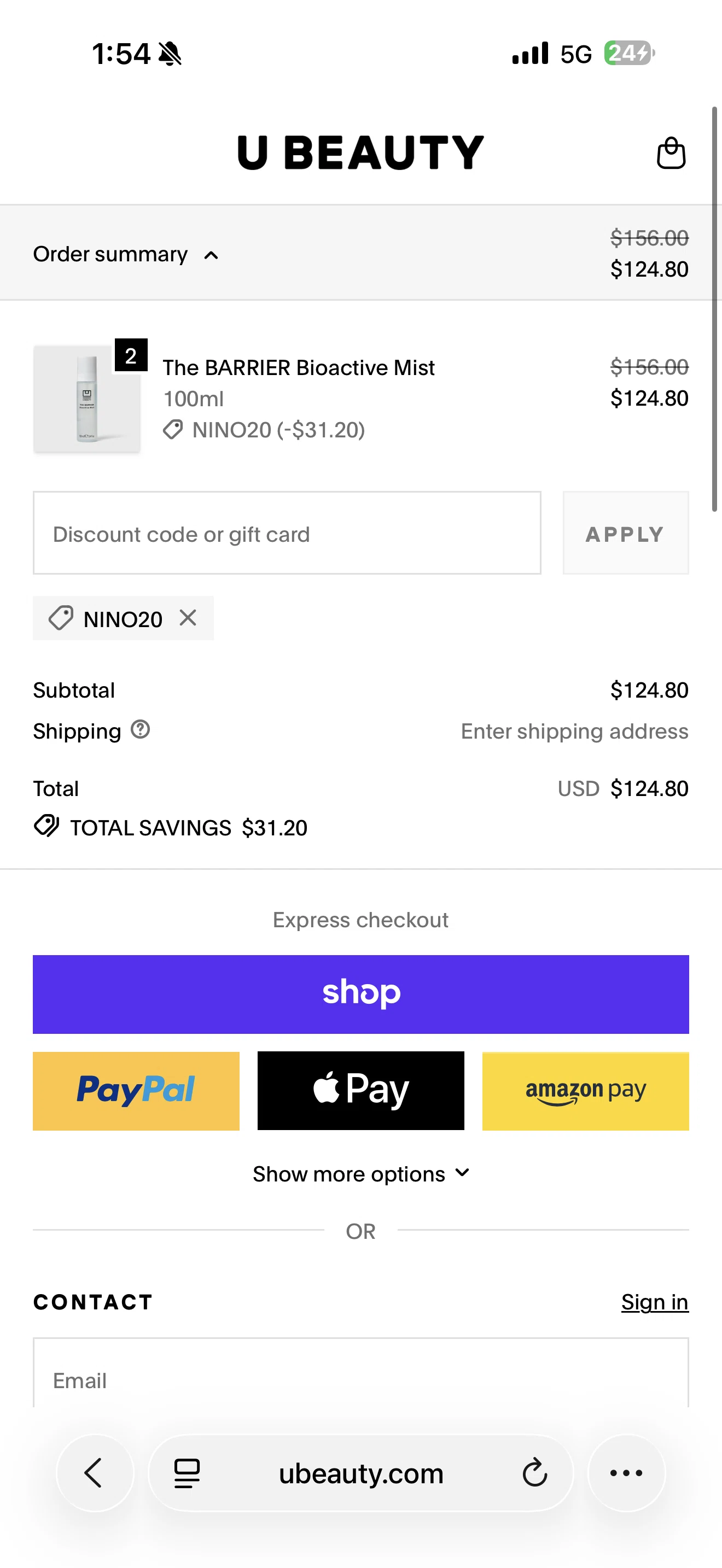722x1568 pixels.
Task: Open the shopping bag icon
Action: pos(671,154)
